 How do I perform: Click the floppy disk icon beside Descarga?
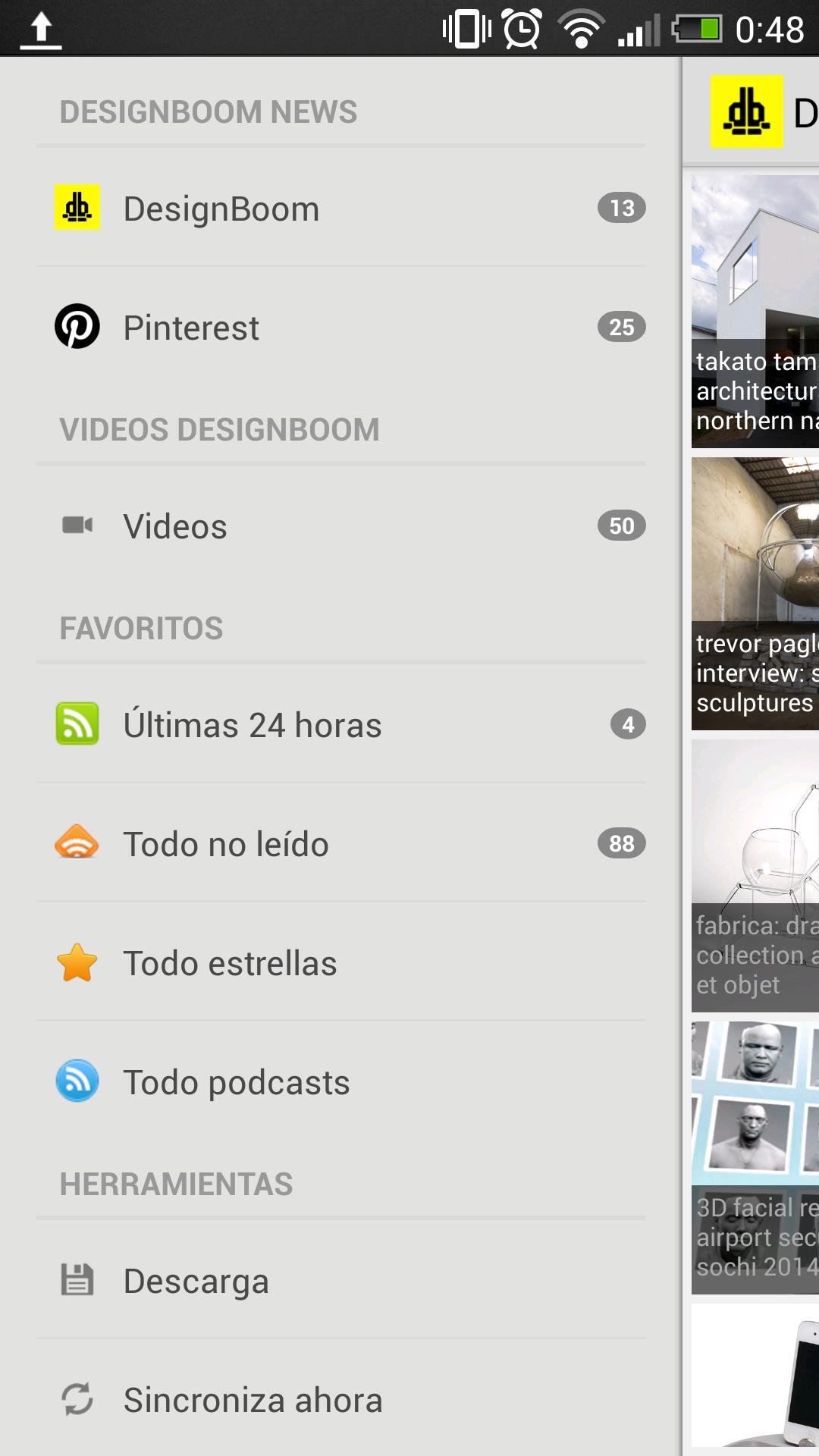point(77,1279)
